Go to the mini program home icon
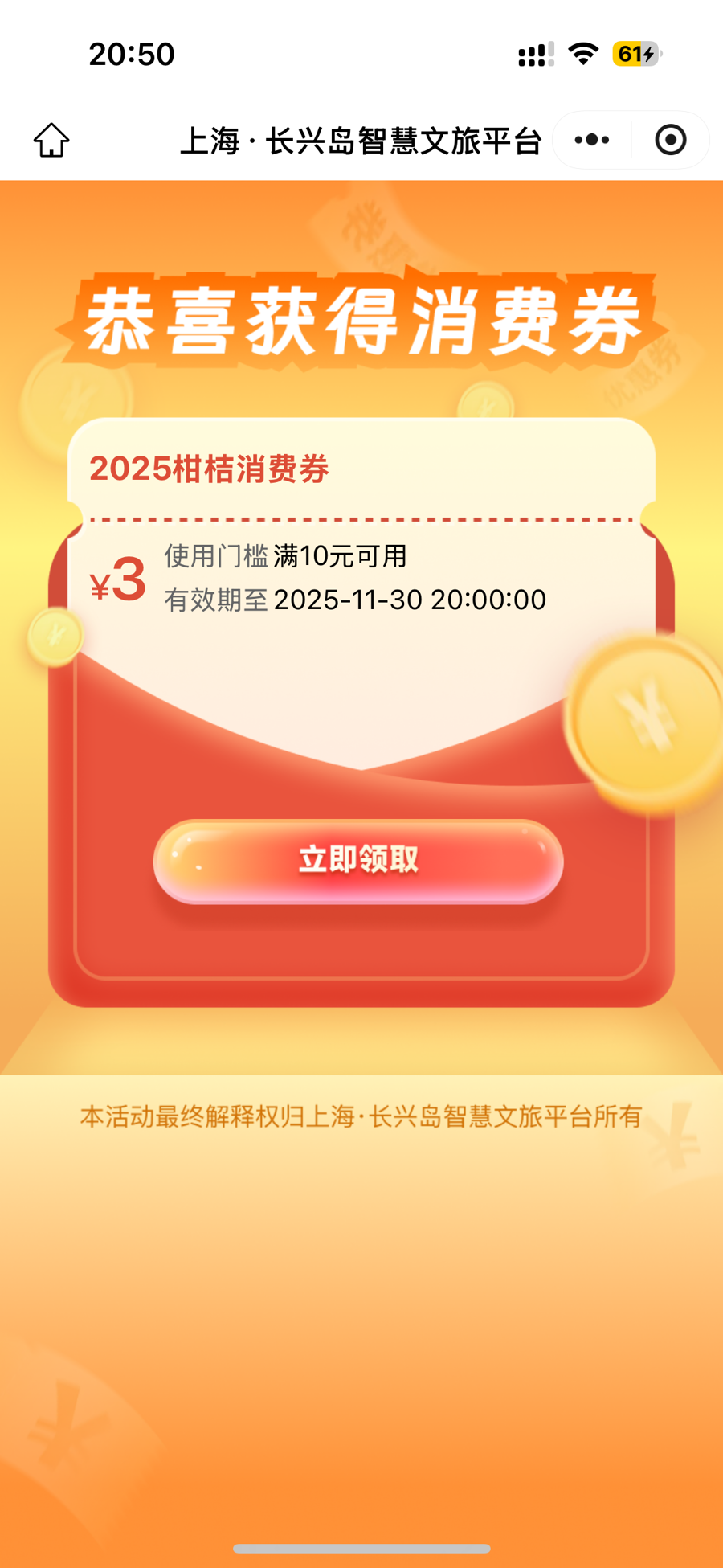The image size is (723, 1568). point(51,140)
